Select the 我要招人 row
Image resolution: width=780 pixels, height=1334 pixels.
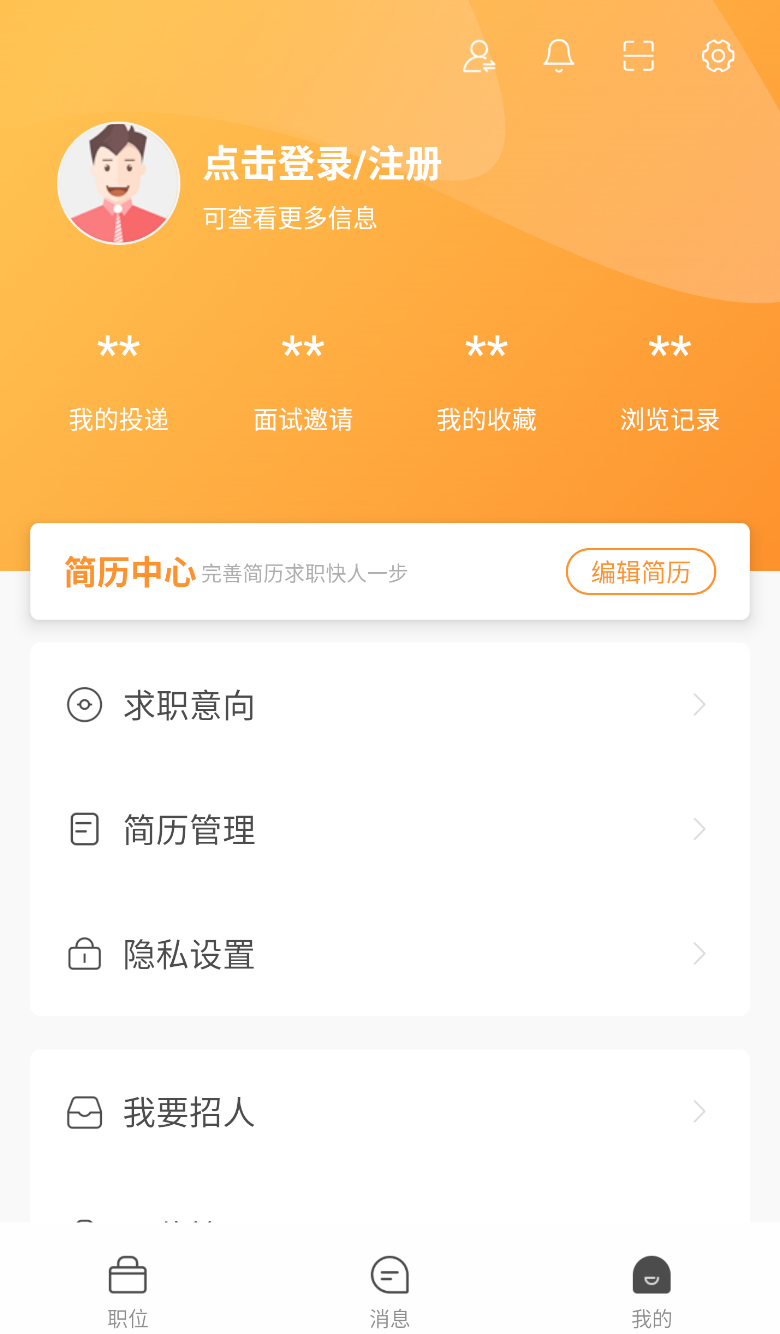pyautogui.click(x=390, y=1112)
